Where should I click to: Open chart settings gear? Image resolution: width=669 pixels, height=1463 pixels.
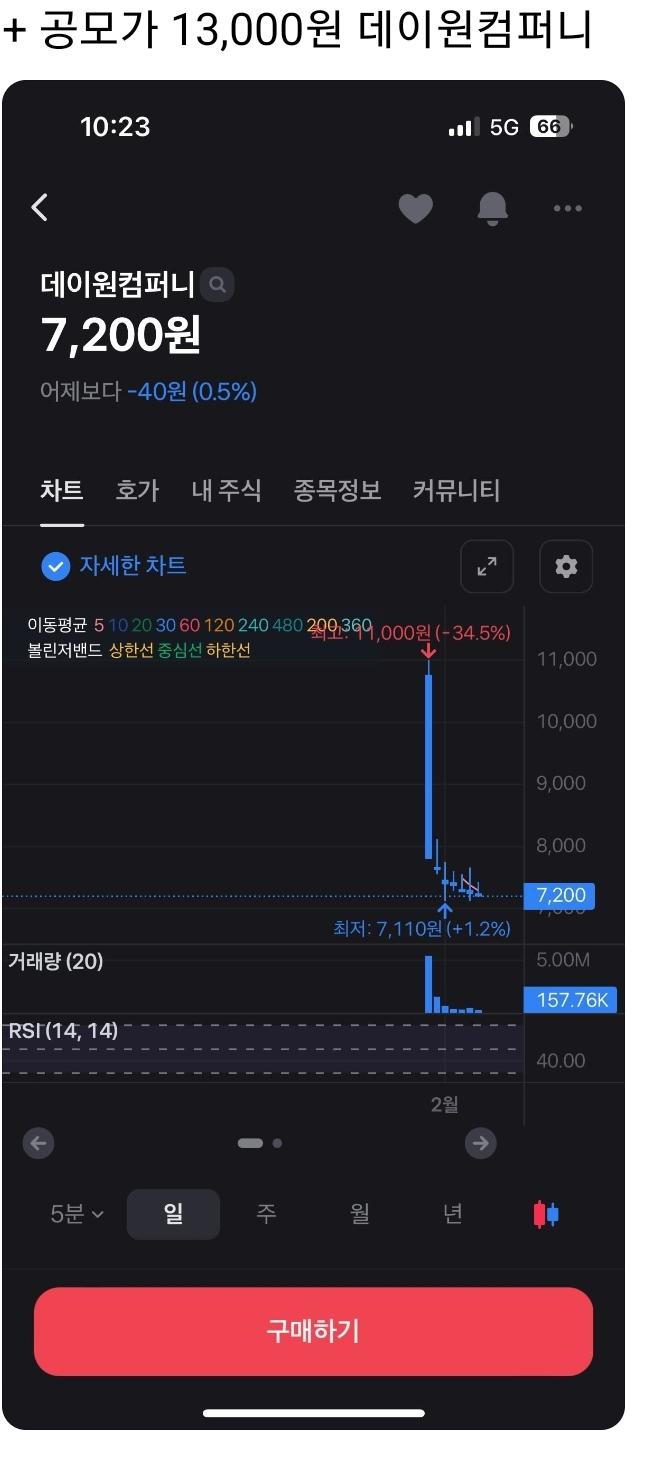pos(566,566)
